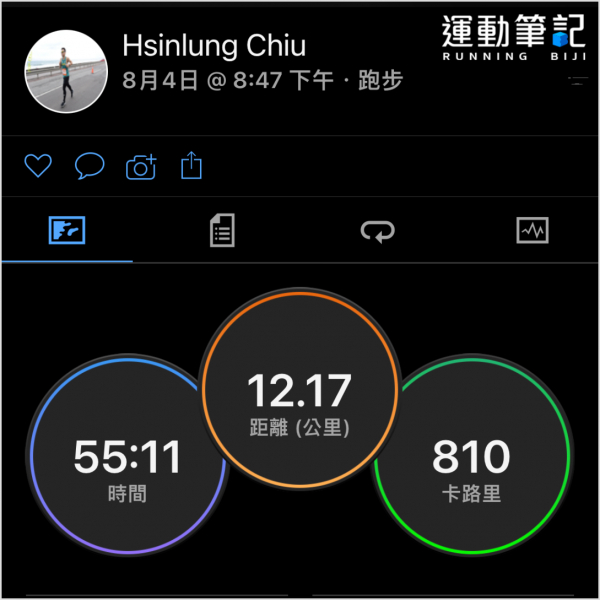Screen dimensions: 600x600
Task: Switch to the charts tab
Action: tap(532, 231)
